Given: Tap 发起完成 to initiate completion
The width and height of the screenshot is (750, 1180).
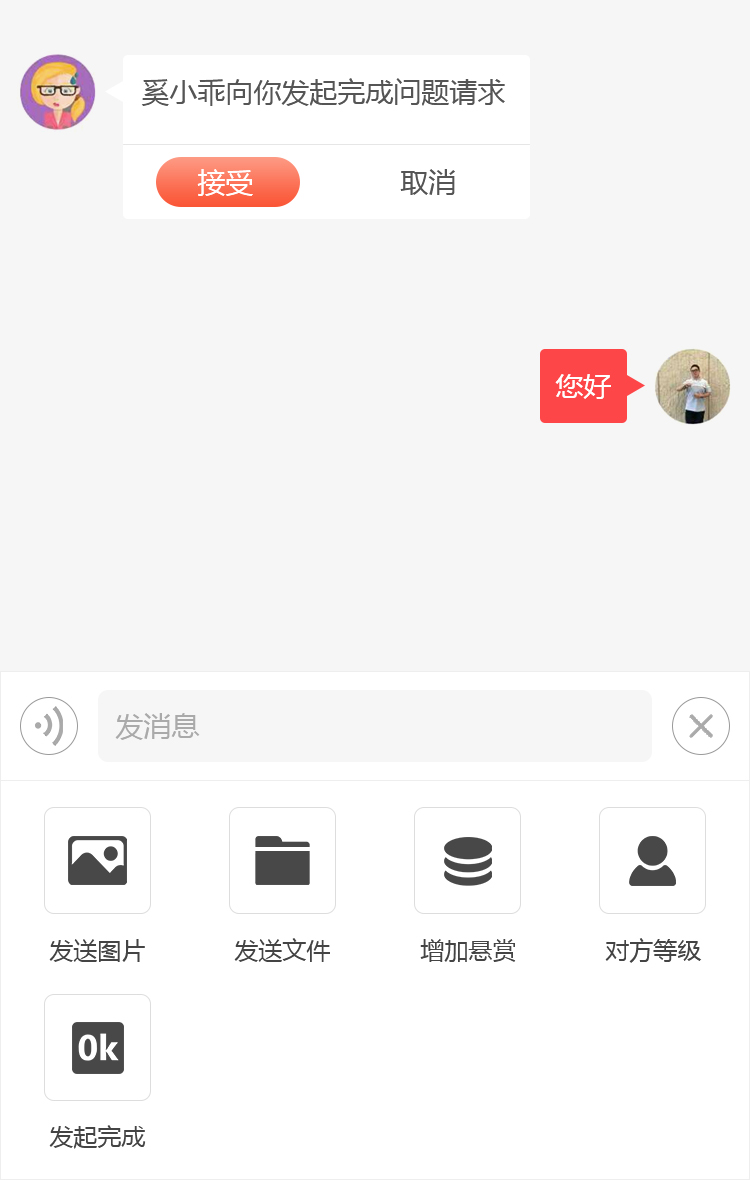Looking at the screenshot, I should pyautogui.click(x=97, y=1048).
